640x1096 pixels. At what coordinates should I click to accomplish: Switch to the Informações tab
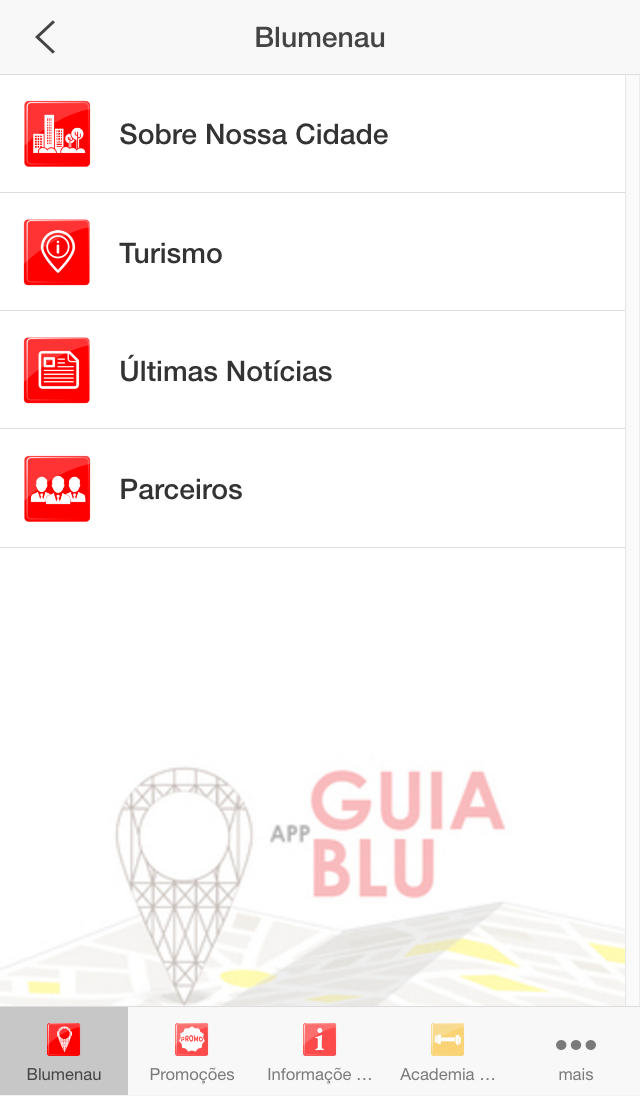pyautogui.click(x=320, y=1052)
